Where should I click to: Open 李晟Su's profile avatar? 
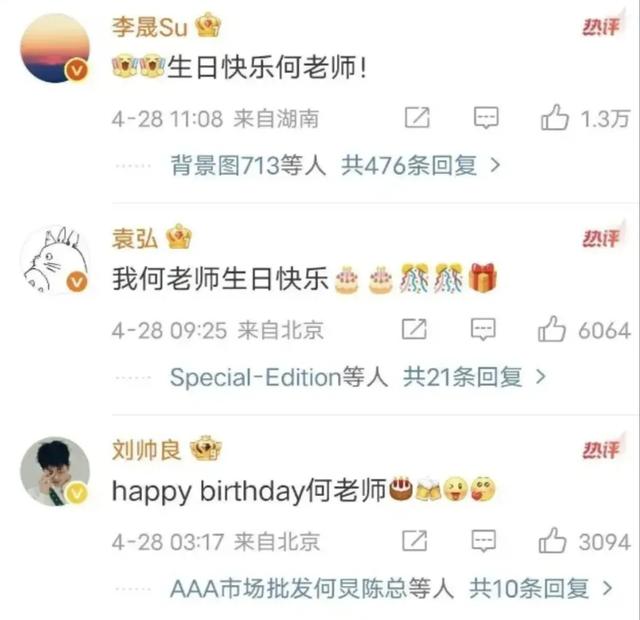pos(55,47)
